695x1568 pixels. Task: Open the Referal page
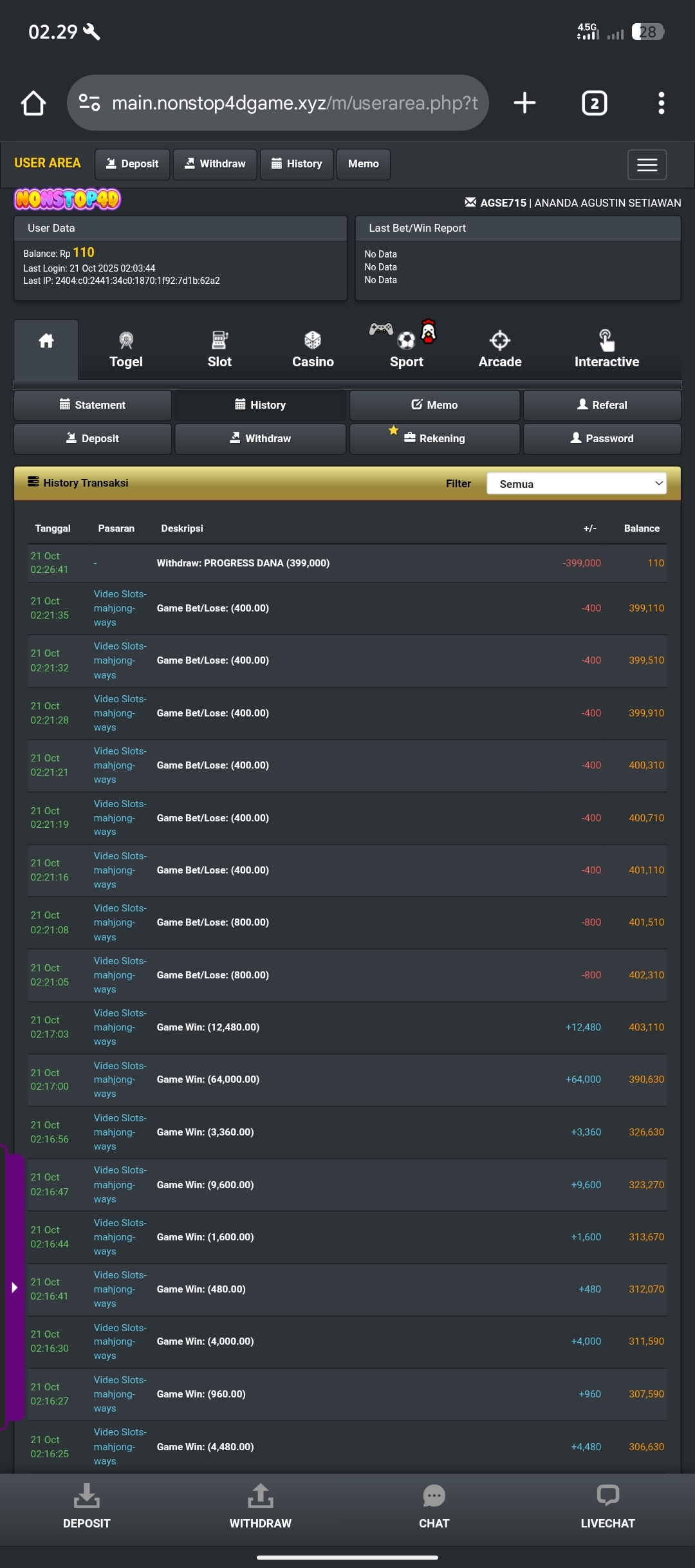(602, 405)
